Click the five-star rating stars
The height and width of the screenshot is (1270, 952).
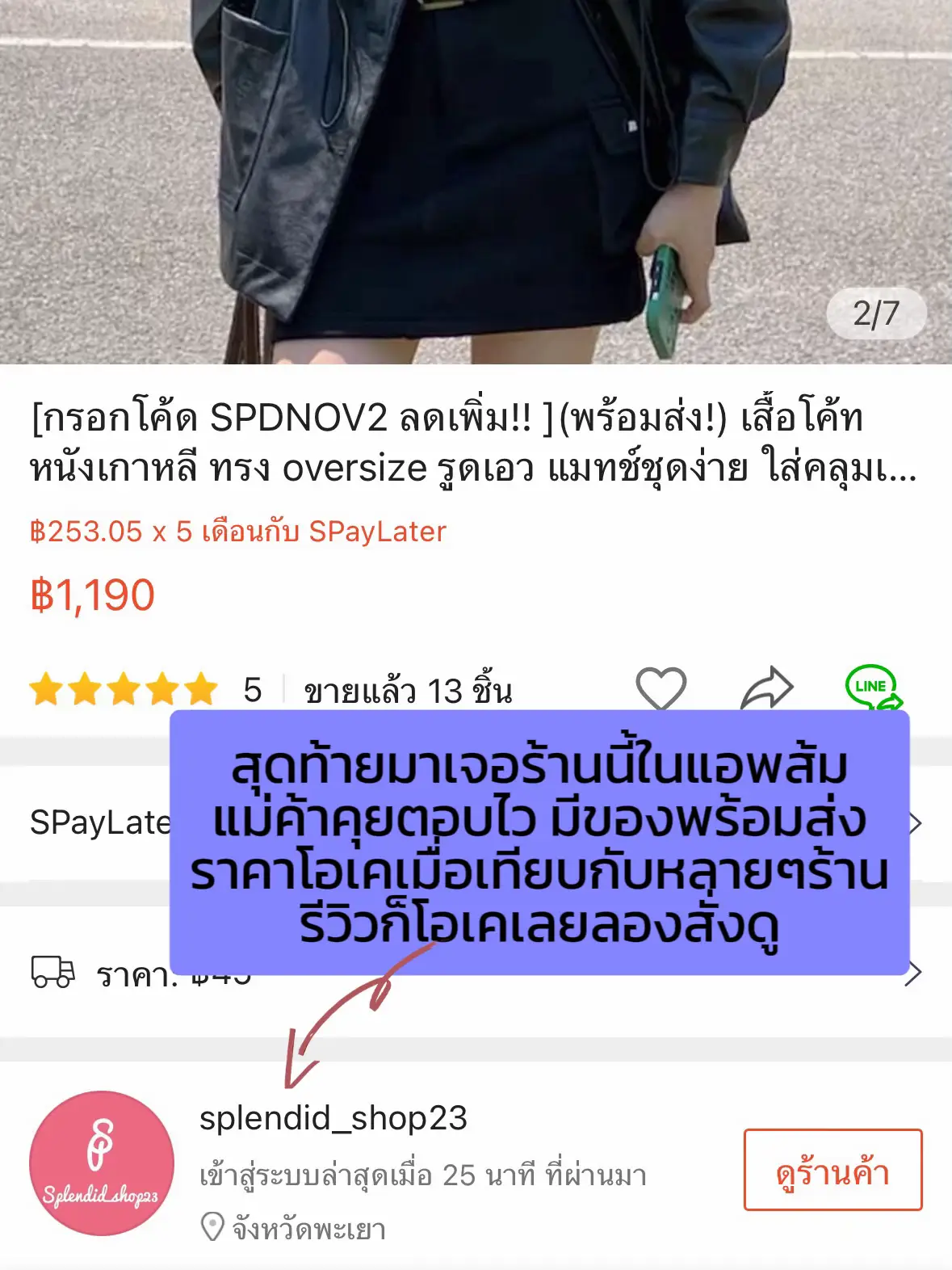pyautogui.click(x=121, y=689)
